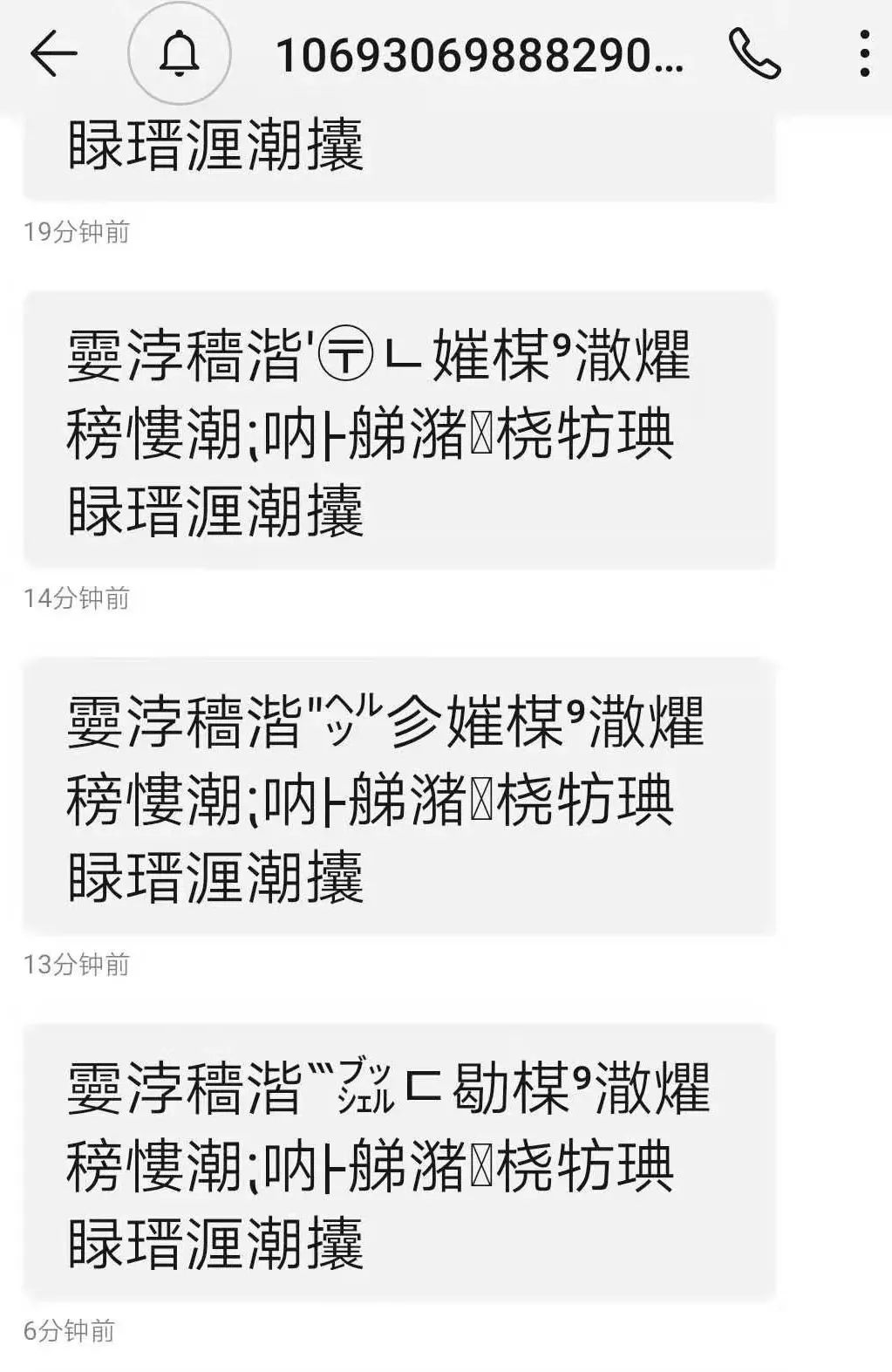Select the phone handset icon in header
892x1372 pixels.
[755, 55]
